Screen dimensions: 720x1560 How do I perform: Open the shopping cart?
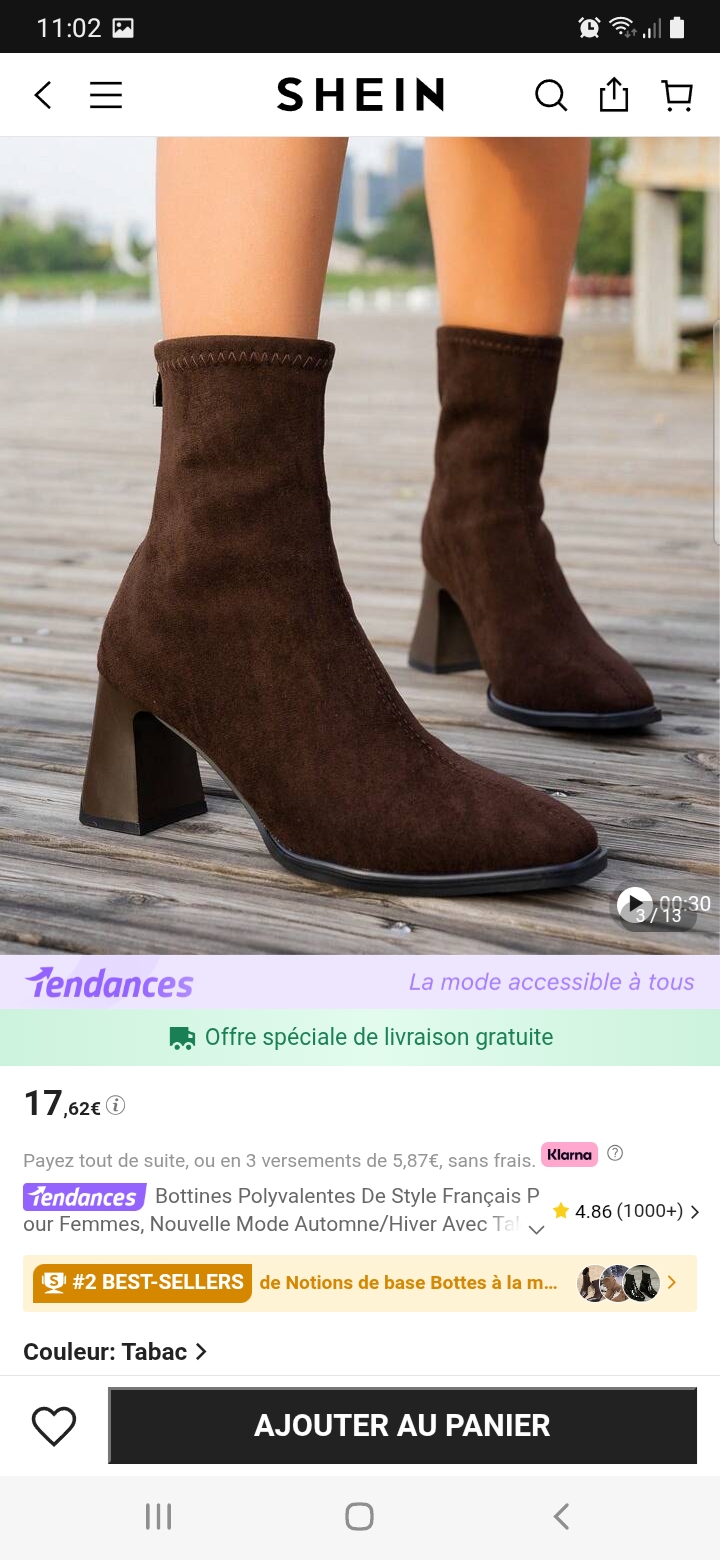[x=678, y=95]
